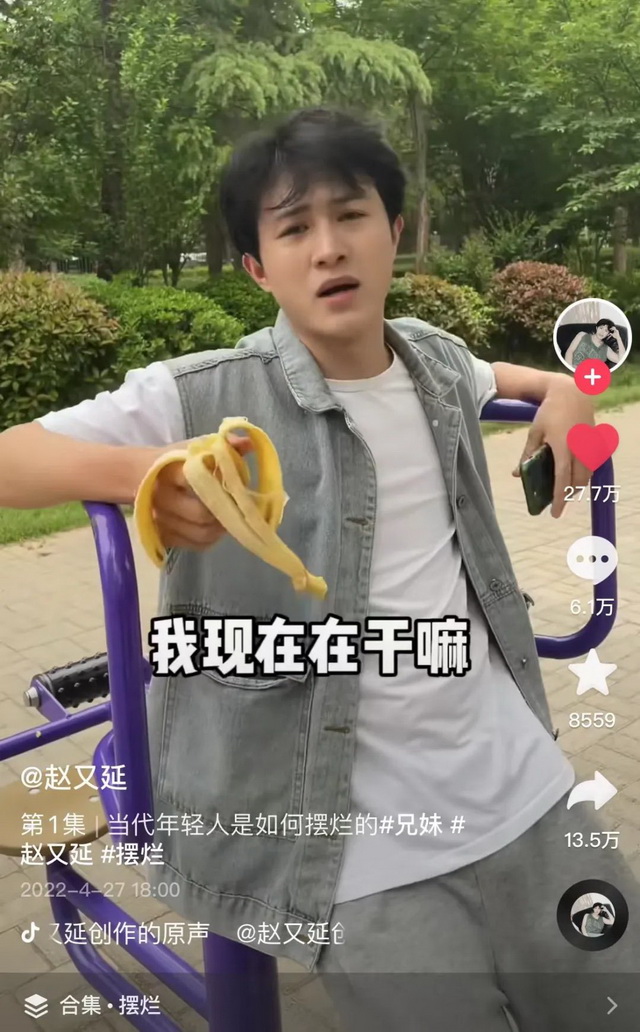Open the spinning music disc
Viewport: 640px width, 1032px height.
[x=592, y=914]
